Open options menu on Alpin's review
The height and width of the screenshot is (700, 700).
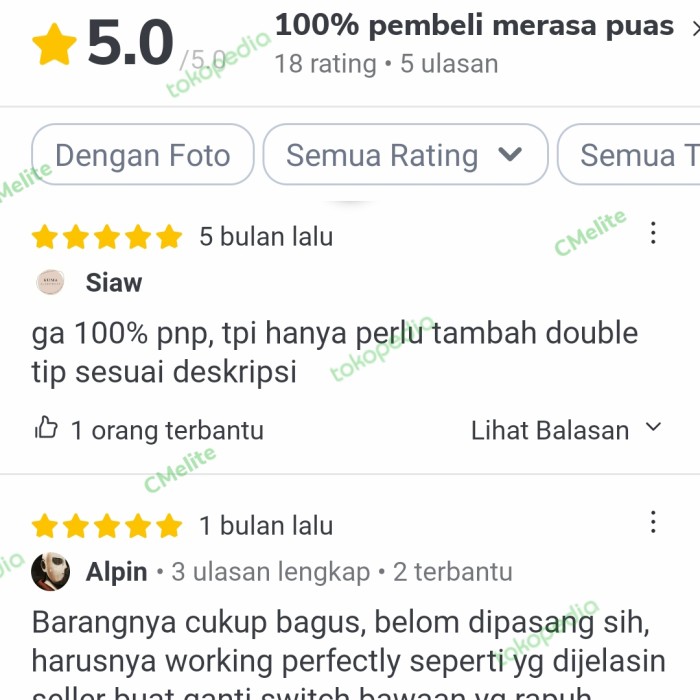pos(653,522)
